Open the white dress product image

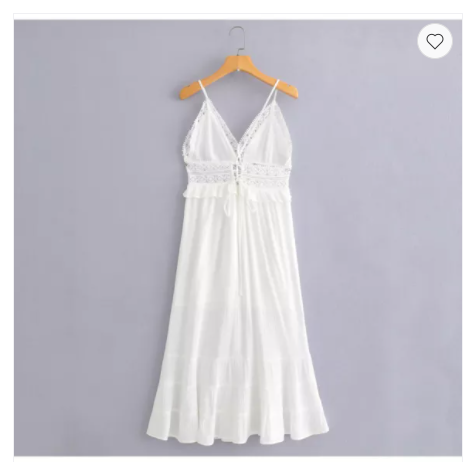click(238, 238)
